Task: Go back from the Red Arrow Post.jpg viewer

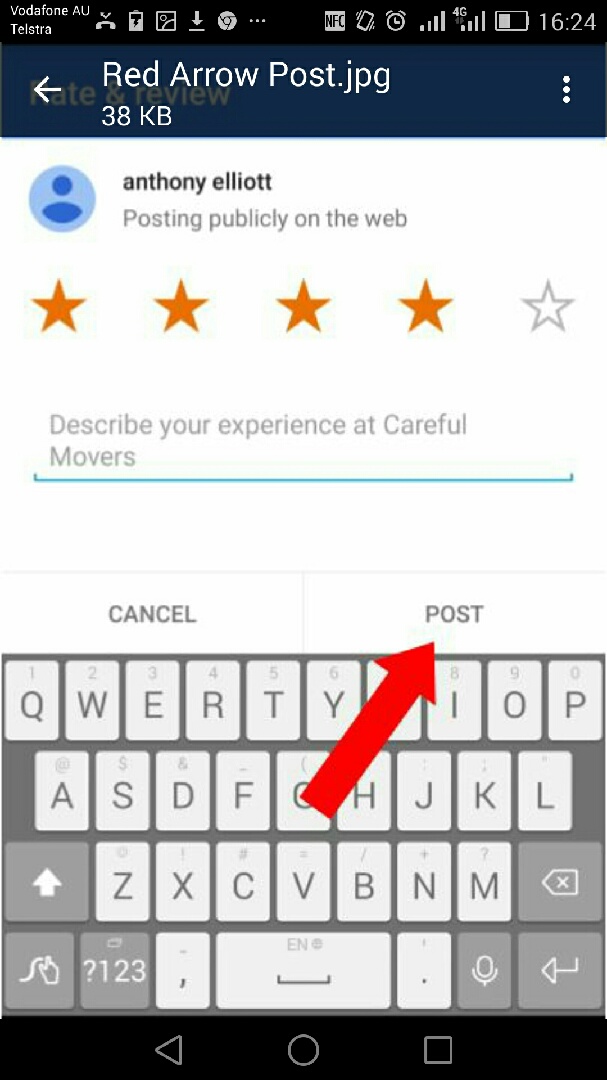Action: 46,90
